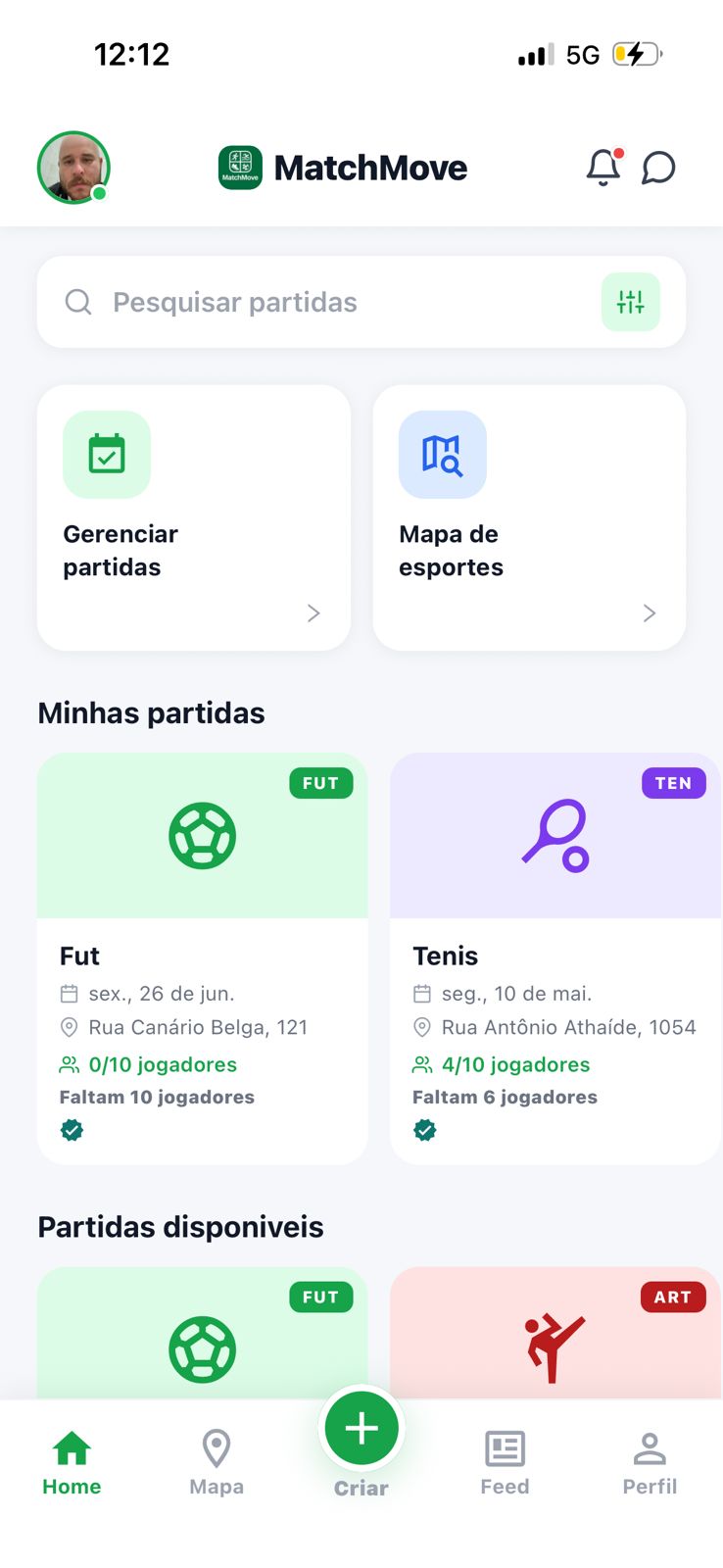
Task: Switch to the Mapa tab
Action: pyautogui.click(x=217, y=1462)
